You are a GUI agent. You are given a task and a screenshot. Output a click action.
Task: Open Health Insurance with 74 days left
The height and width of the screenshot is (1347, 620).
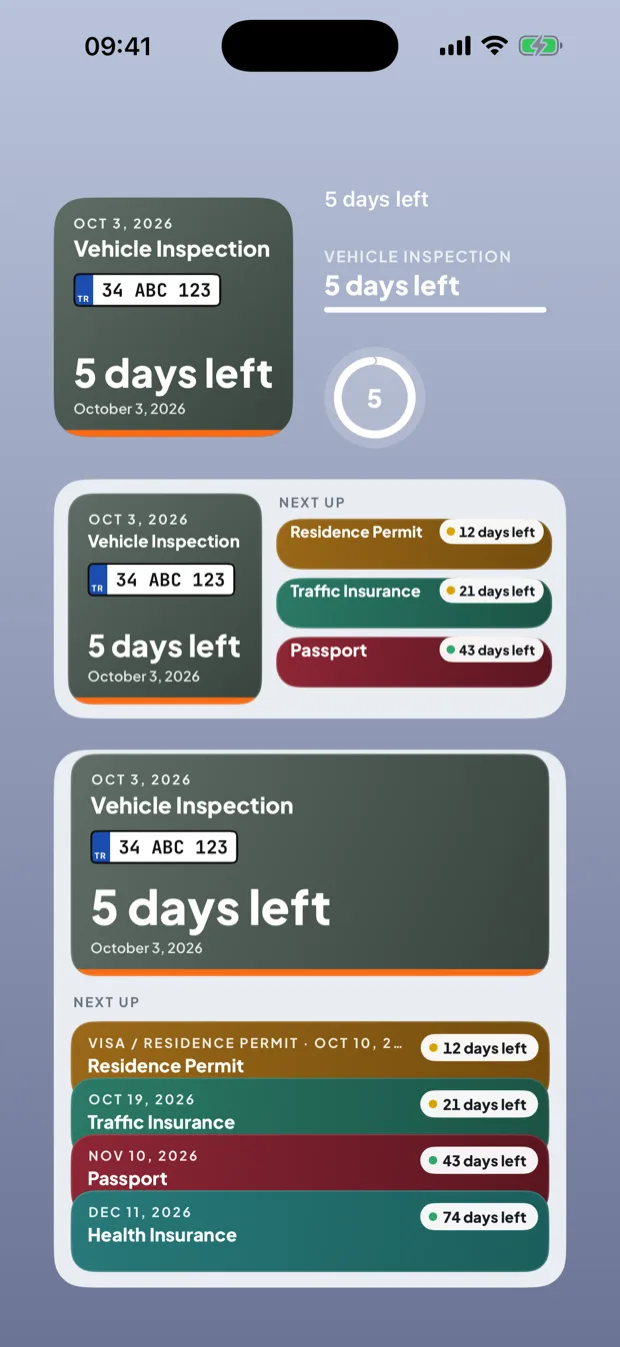pyautogui.click(x=310, y=1231)
